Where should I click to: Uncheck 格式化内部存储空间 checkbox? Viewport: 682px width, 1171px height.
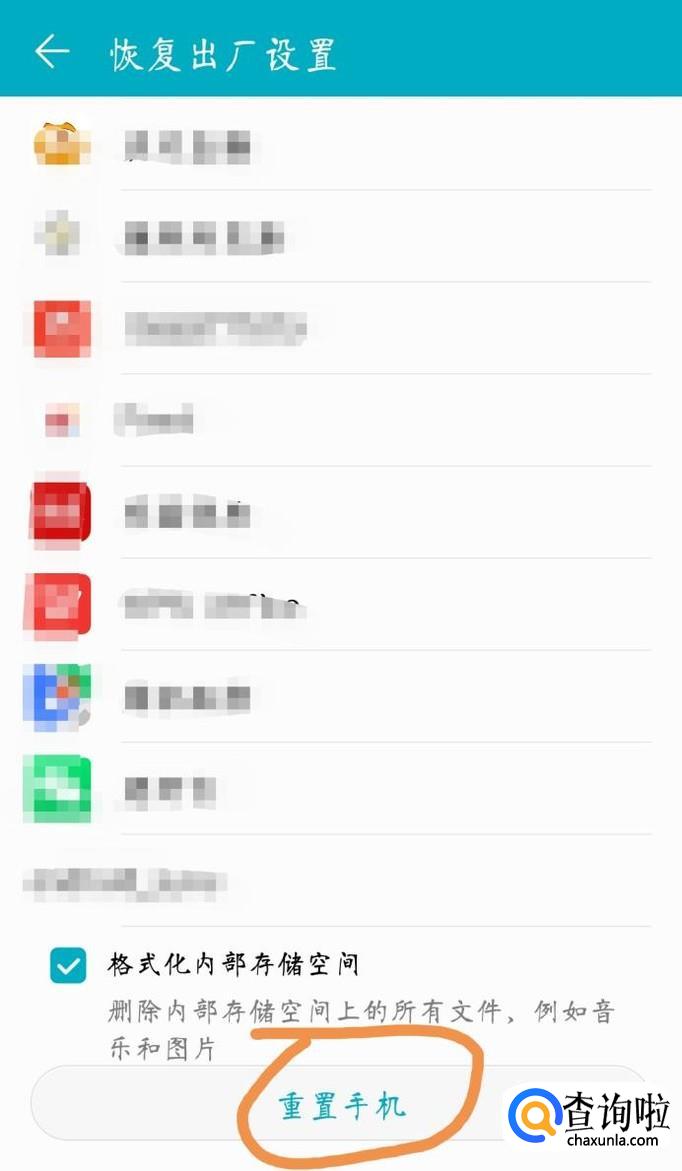[68, 966]
